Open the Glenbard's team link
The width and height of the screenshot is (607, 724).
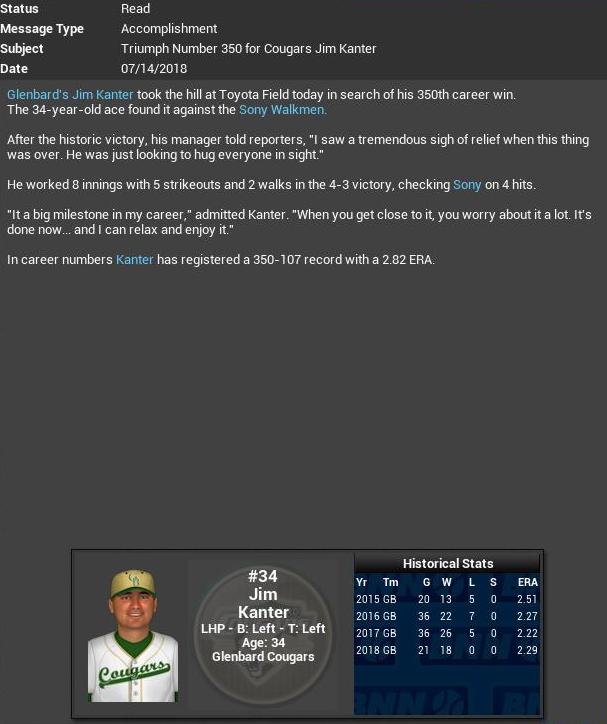pyautogui.click(x=37, y=95)
